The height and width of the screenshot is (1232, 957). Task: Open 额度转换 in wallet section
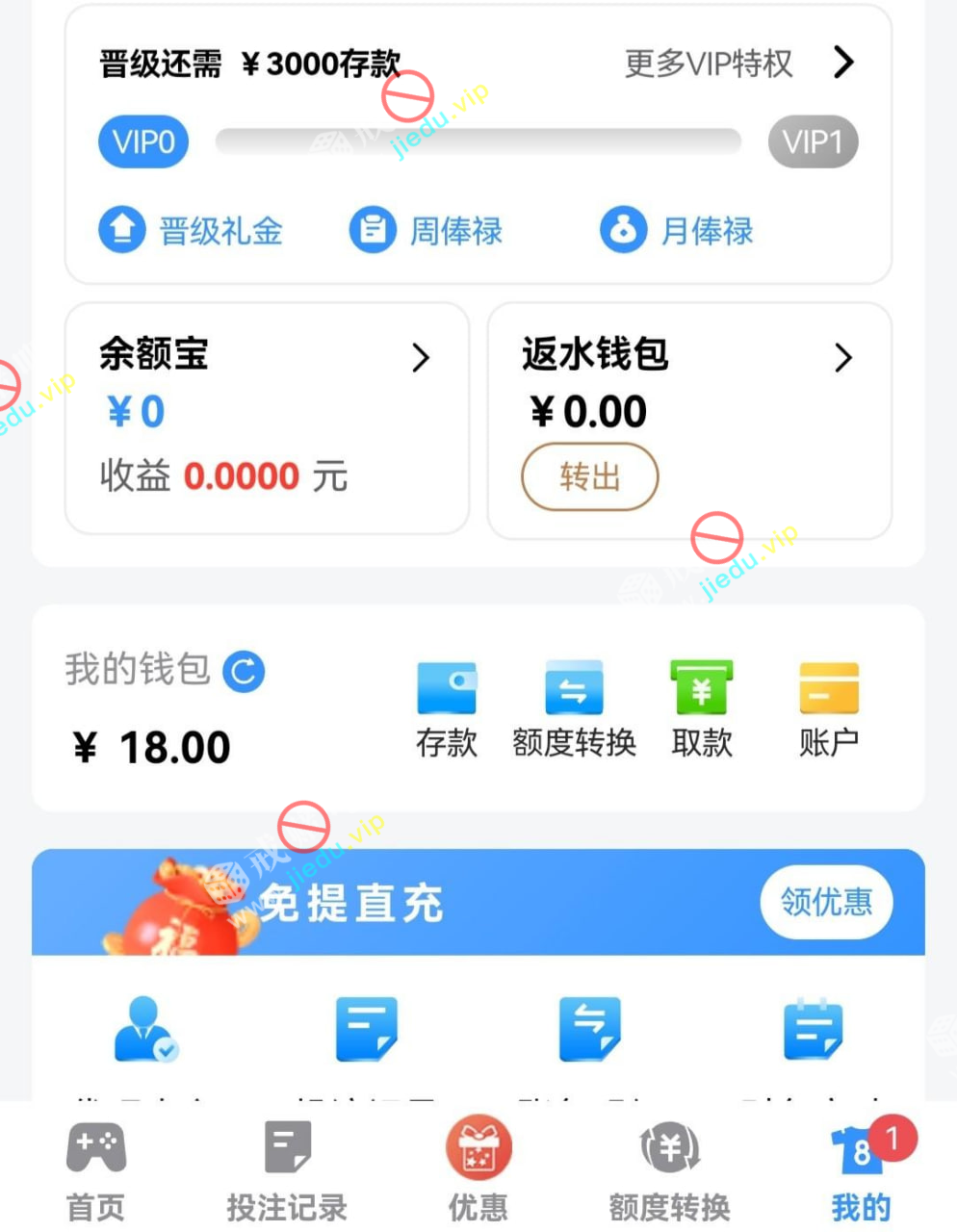(574, 709)
